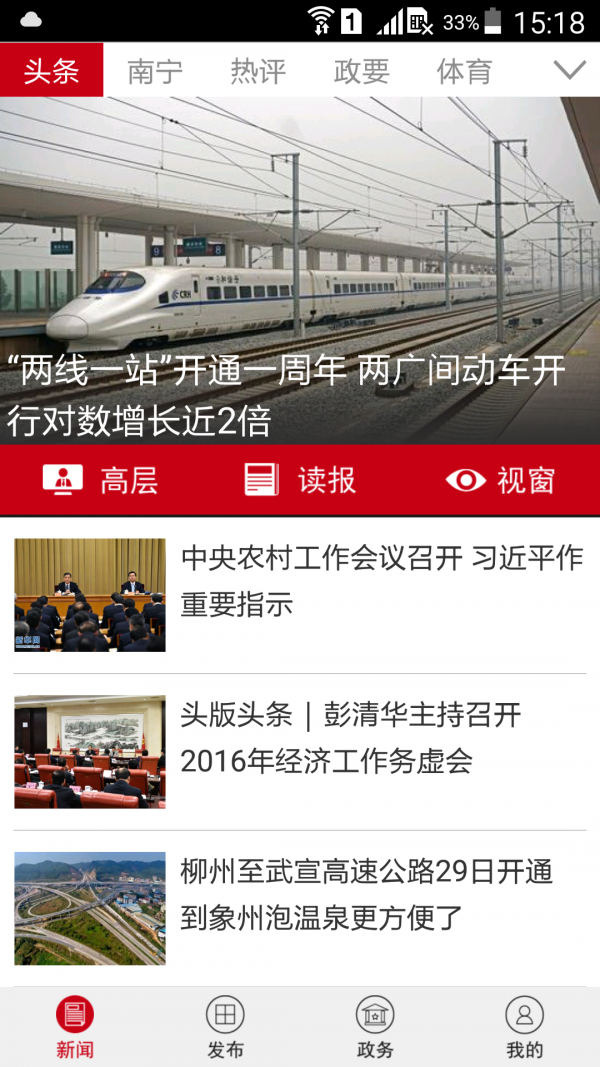This screenshot has width=600, height=1067.
Task: Select 新闻 in the bottom navigation
Action: (75, 1027)
